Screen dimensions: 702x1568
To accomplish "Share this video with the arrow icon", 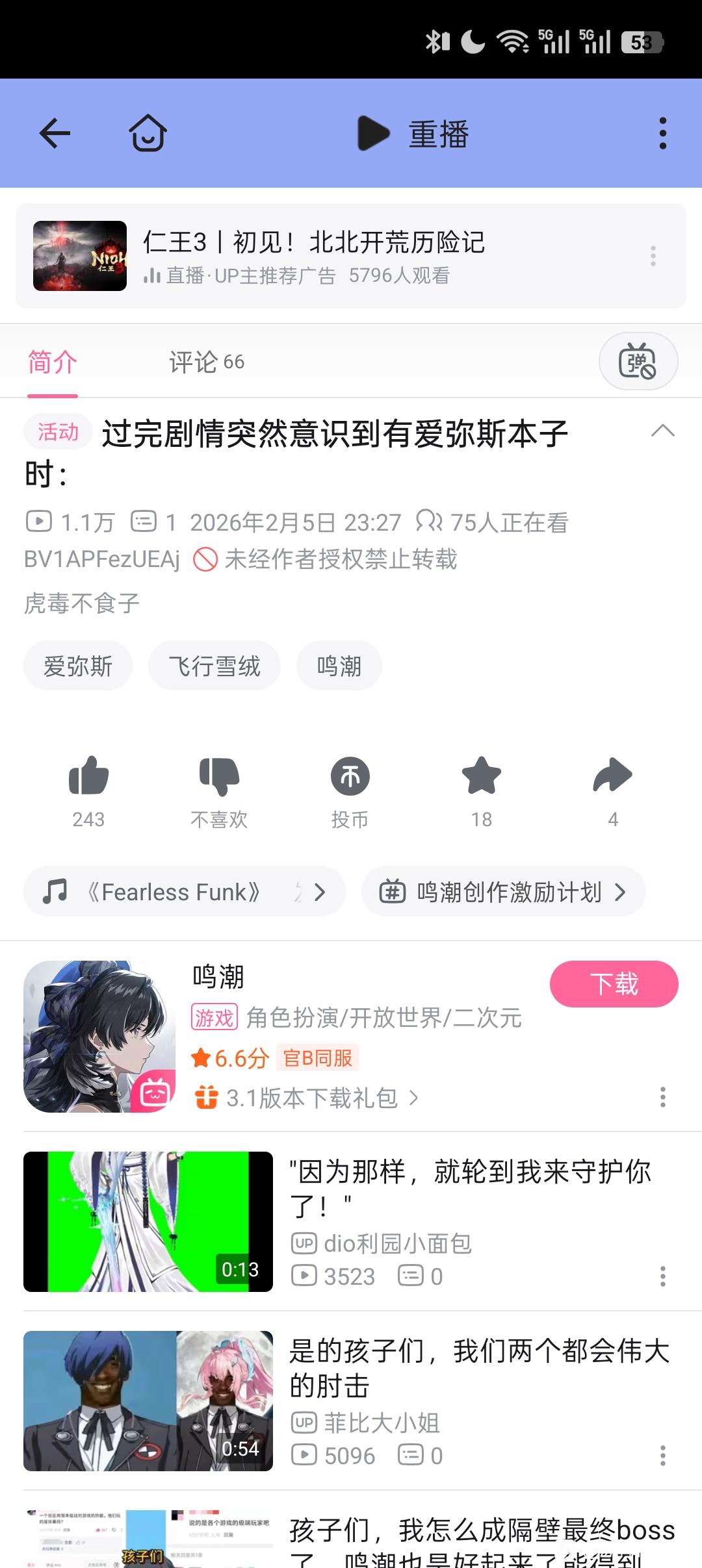I will [612, 777].
